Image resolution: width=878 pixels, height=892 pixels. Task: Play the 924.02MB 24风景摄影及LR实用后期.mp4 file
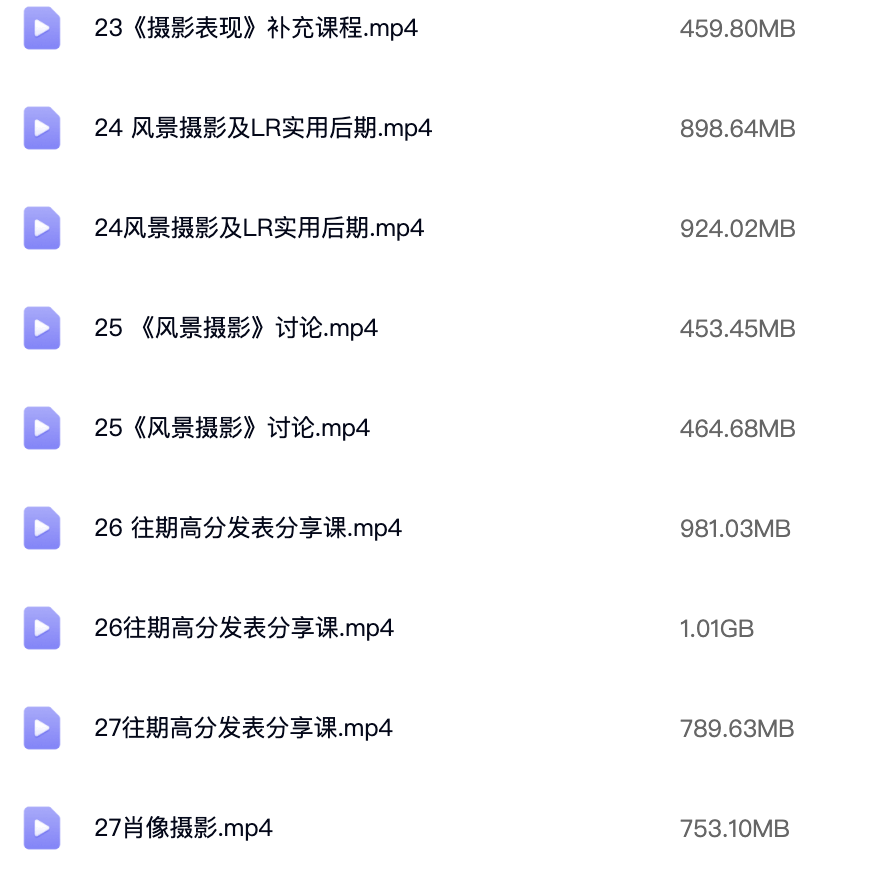pos(259,229)
